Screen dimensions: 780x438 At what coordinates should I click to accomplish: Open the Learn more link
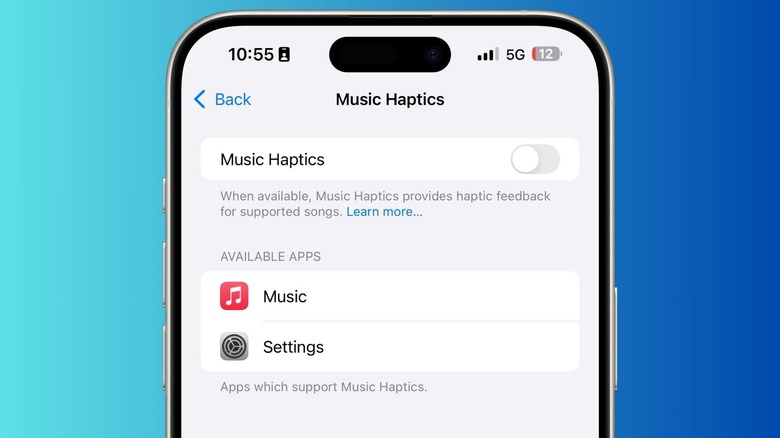(384, 212)
